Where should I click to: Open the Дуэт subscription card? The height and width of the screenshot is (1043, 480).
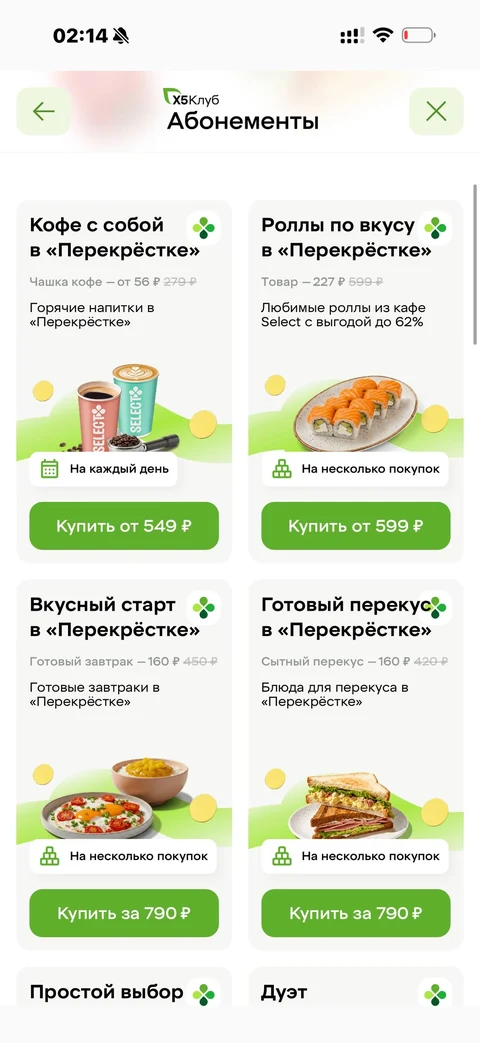point(356,986)
